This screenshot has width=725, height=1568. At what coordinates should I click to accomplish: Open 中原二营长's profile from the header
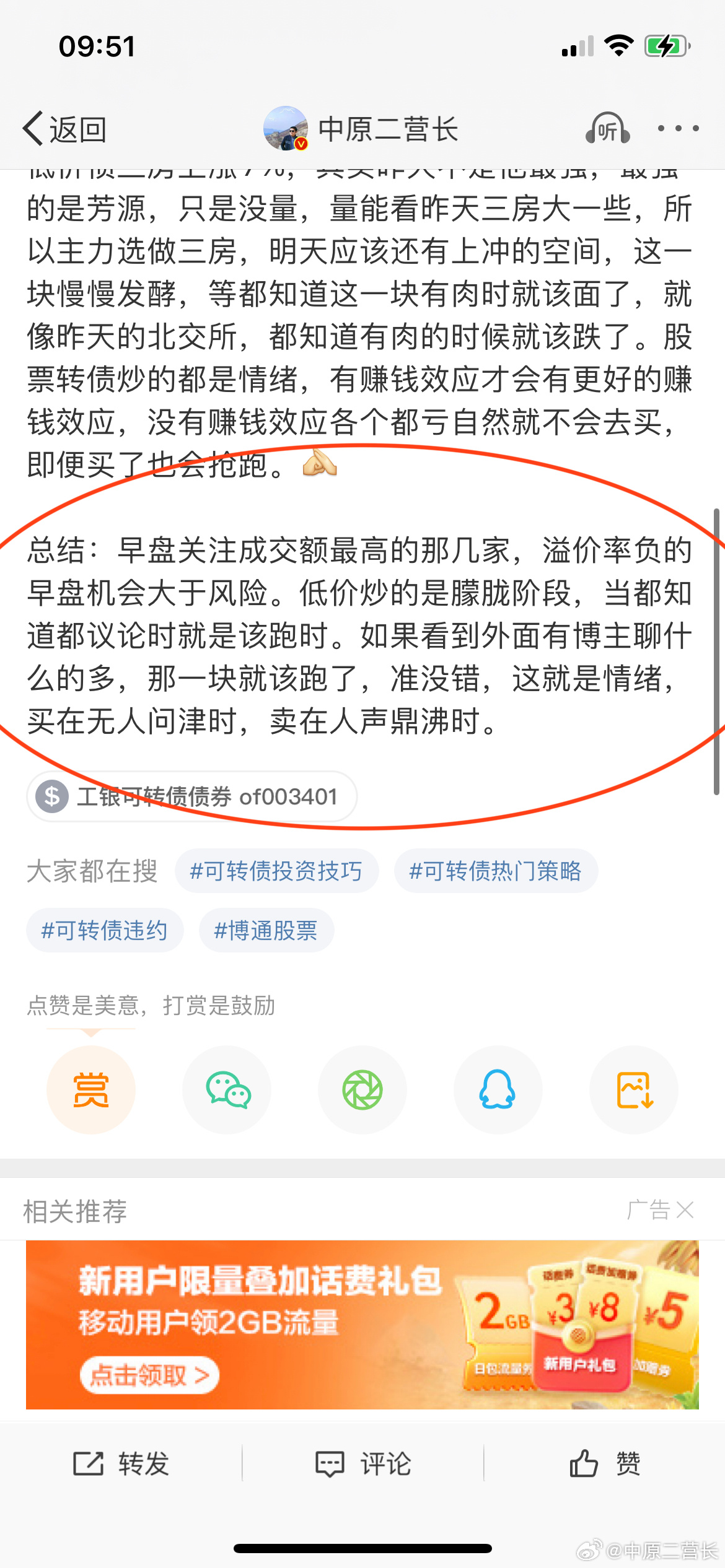tap(360, 129)
